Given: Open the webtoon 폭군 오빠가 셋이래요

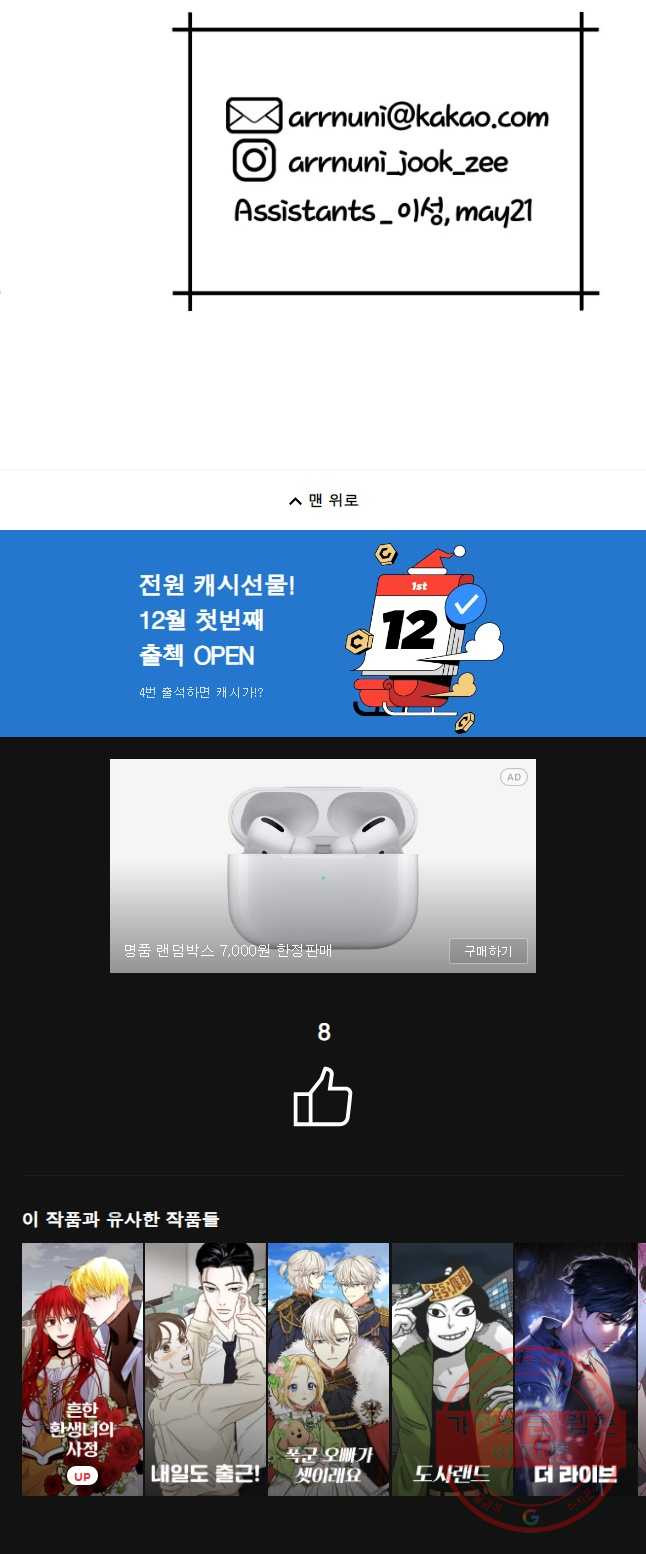Looking at the screenshot, I should click(328, 1369).
